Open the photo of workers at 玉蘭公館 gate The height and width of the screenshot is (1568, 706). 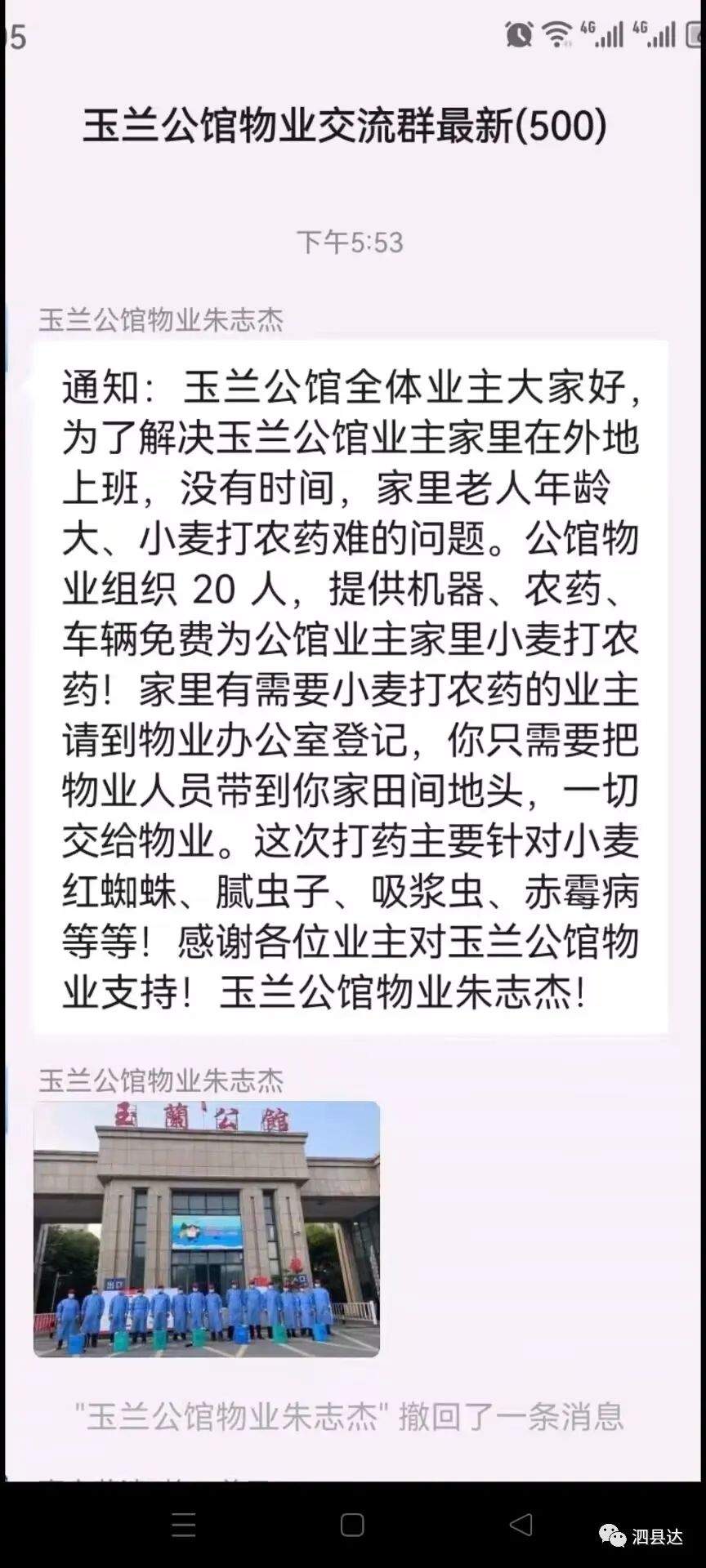pos(207,1229)
